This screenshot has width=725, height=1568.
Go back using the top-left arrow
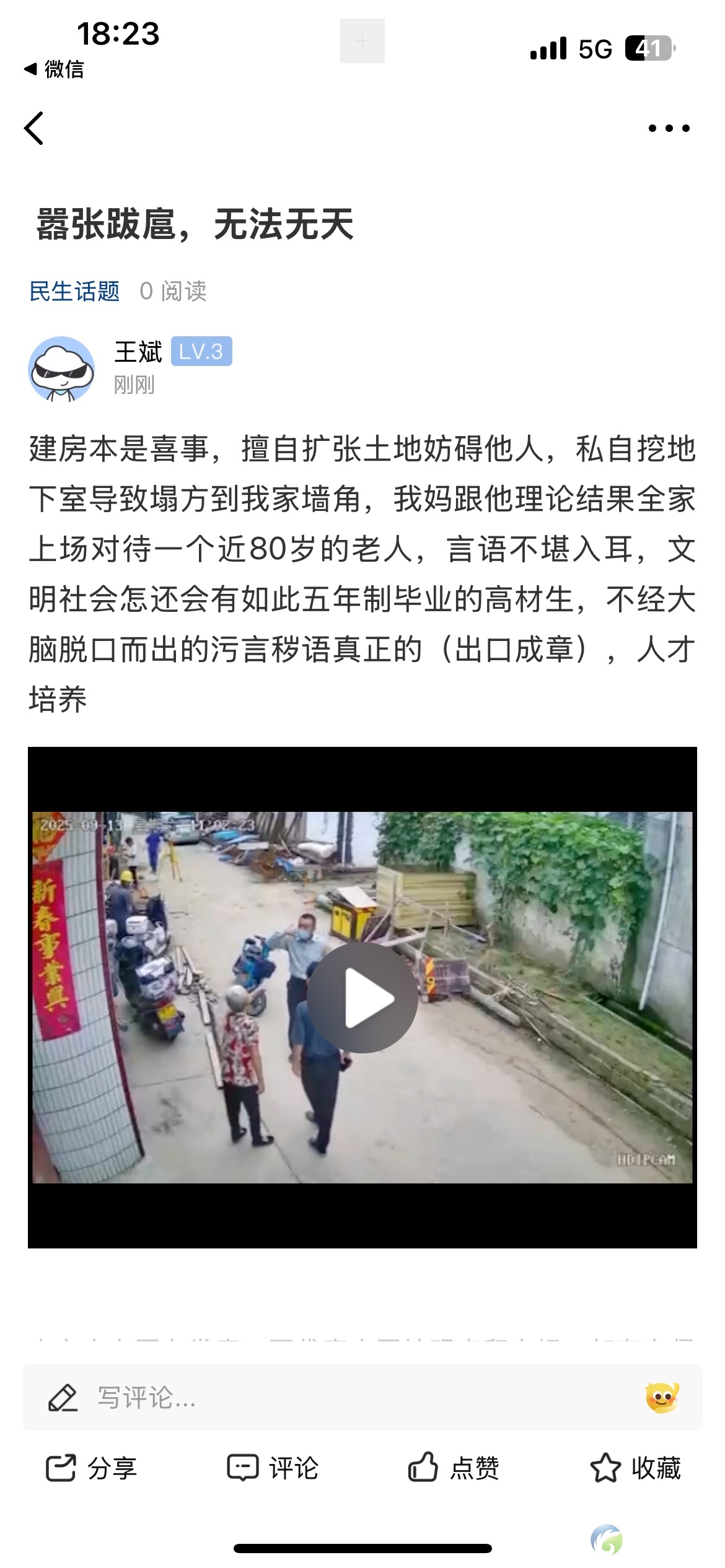[34, 128]
